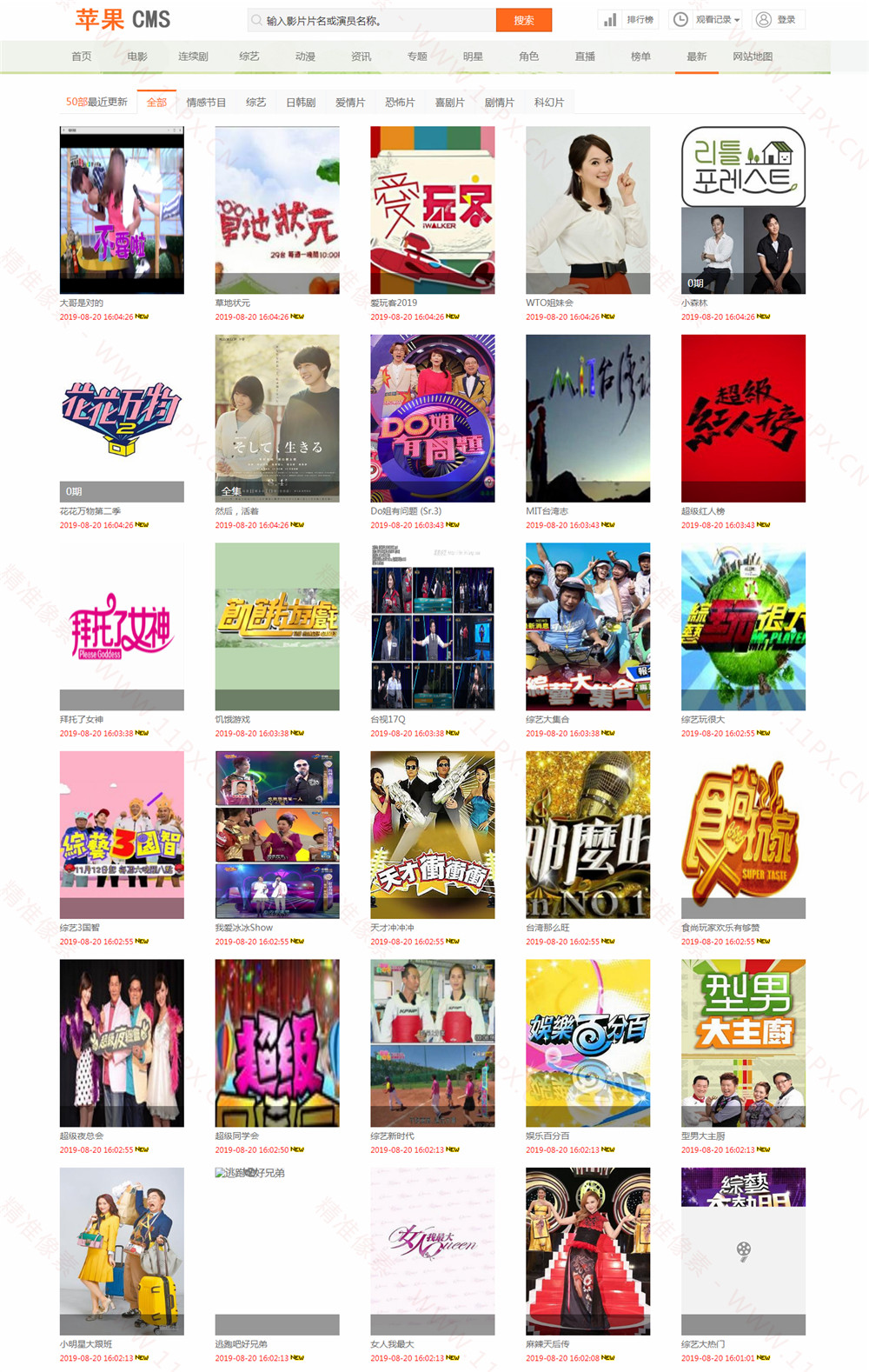The height and width of the screenshot is (1372, 869).
Task: Filter by the 情感节目 category
Action: [206, 103]
